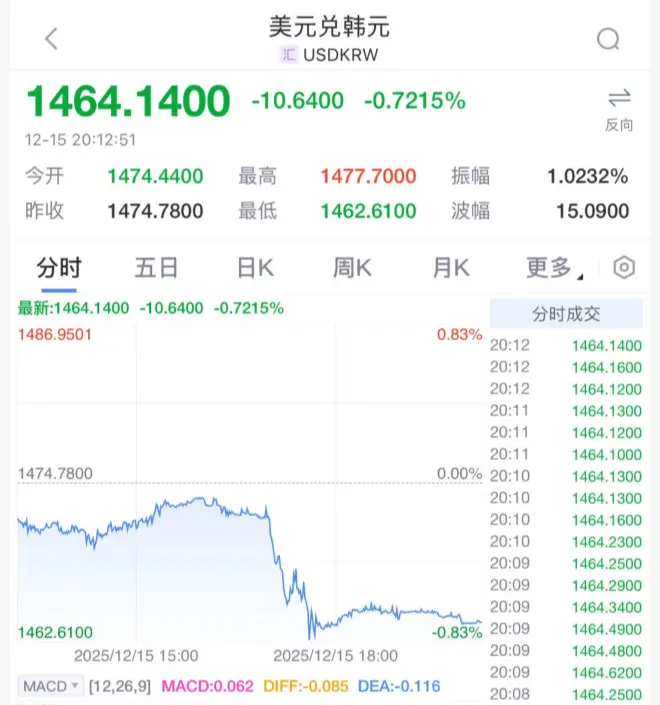Tap the 反向 reverse pair button
Viewport: 660px width, 705px height.
(619, 109)
